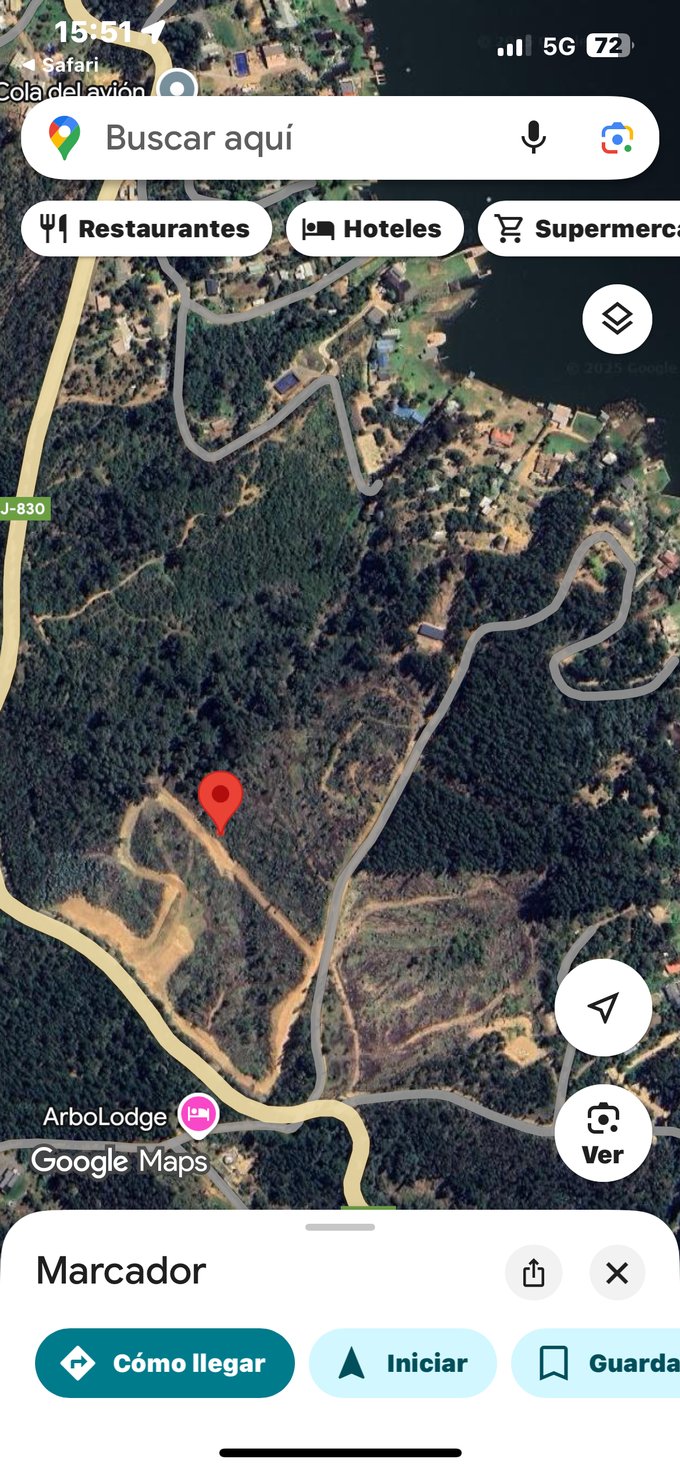680x1471 pixels.
Task: Filter map by Restaurantes
Action: 146,229
